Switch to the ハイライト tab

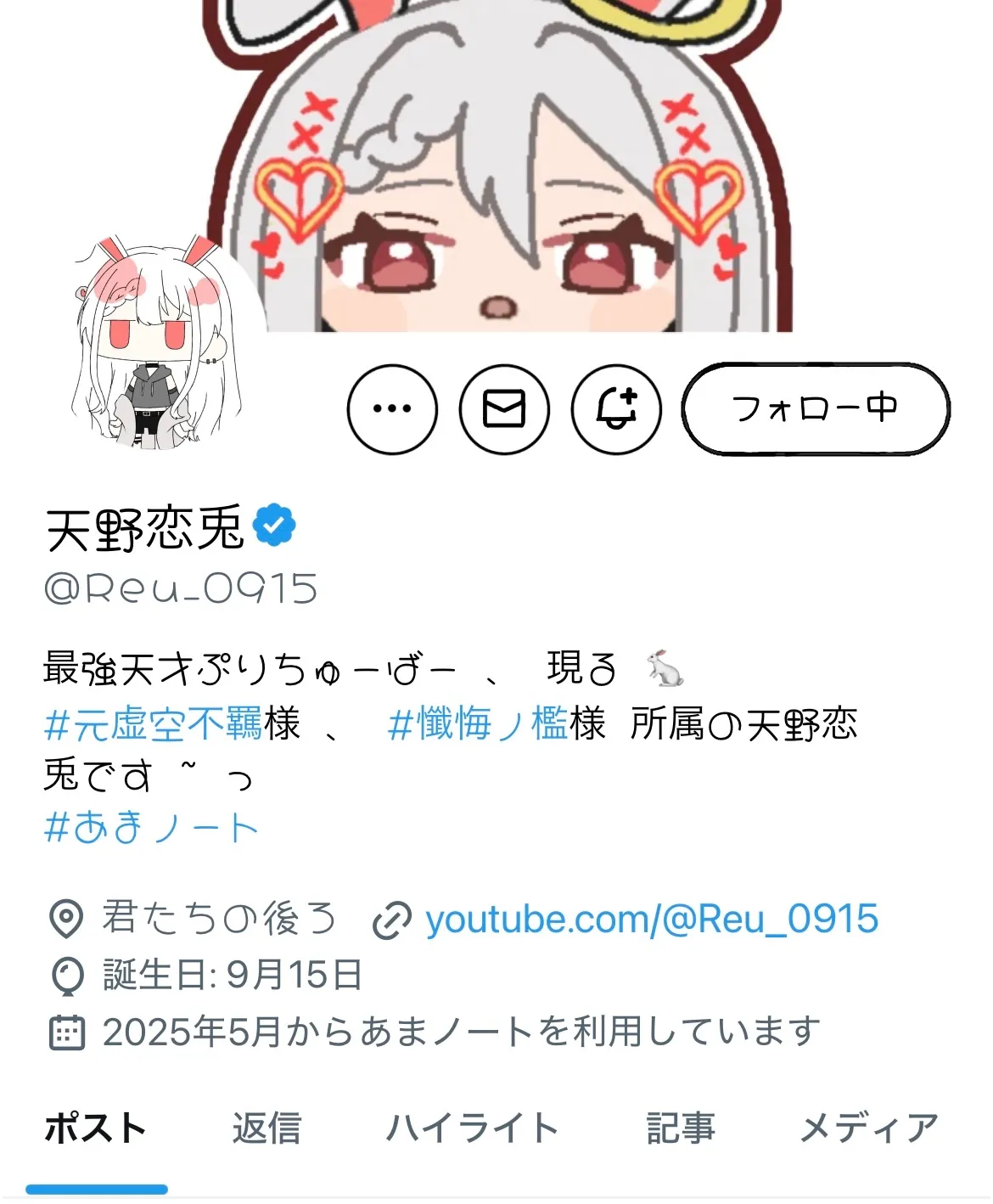(472, 1128)
